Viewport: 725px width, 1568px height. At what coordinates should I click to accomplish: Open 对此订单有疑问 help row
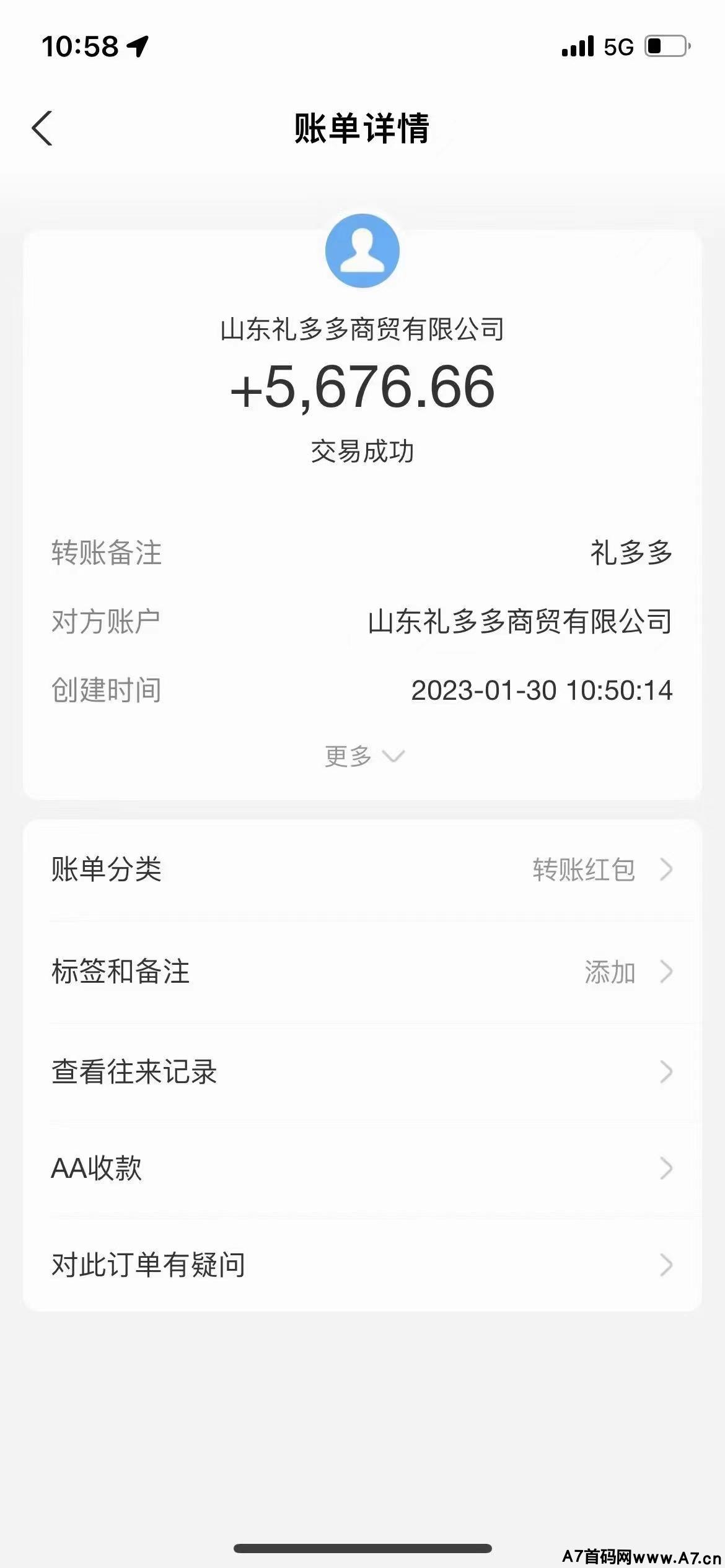pyautogui.click(x=362, y=1265)
